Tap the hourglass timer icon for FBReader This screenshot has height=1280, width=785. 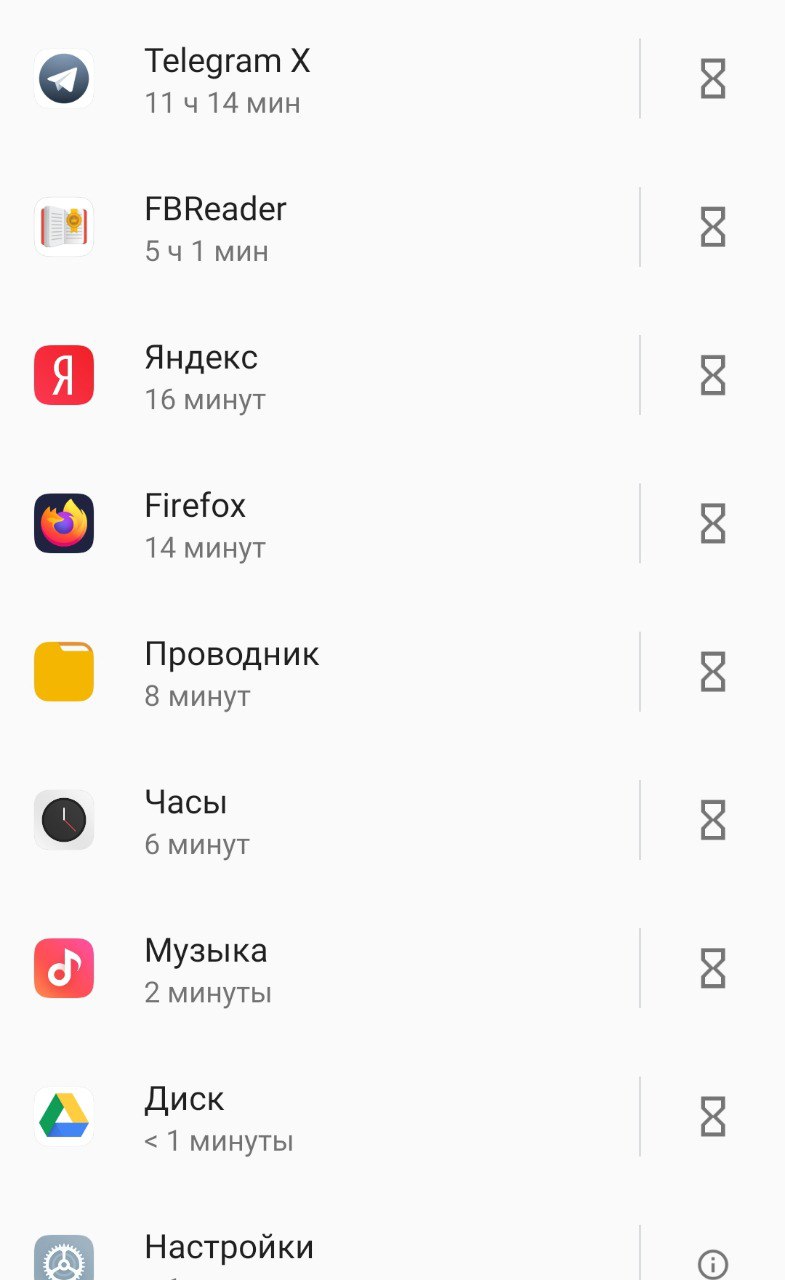pos(713,227)
